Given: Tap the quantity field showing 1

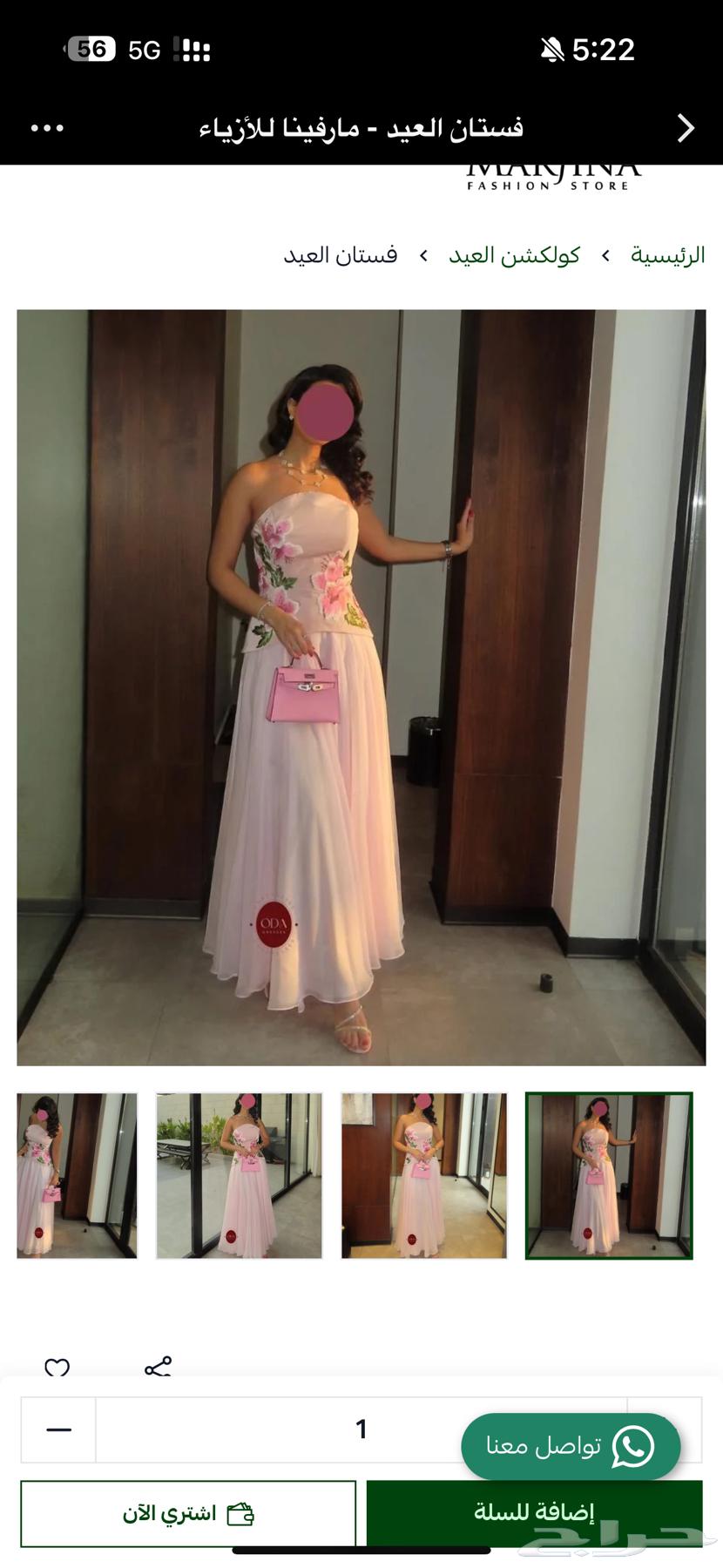Looking at the screenshot, I should [x=361, y=1429].
